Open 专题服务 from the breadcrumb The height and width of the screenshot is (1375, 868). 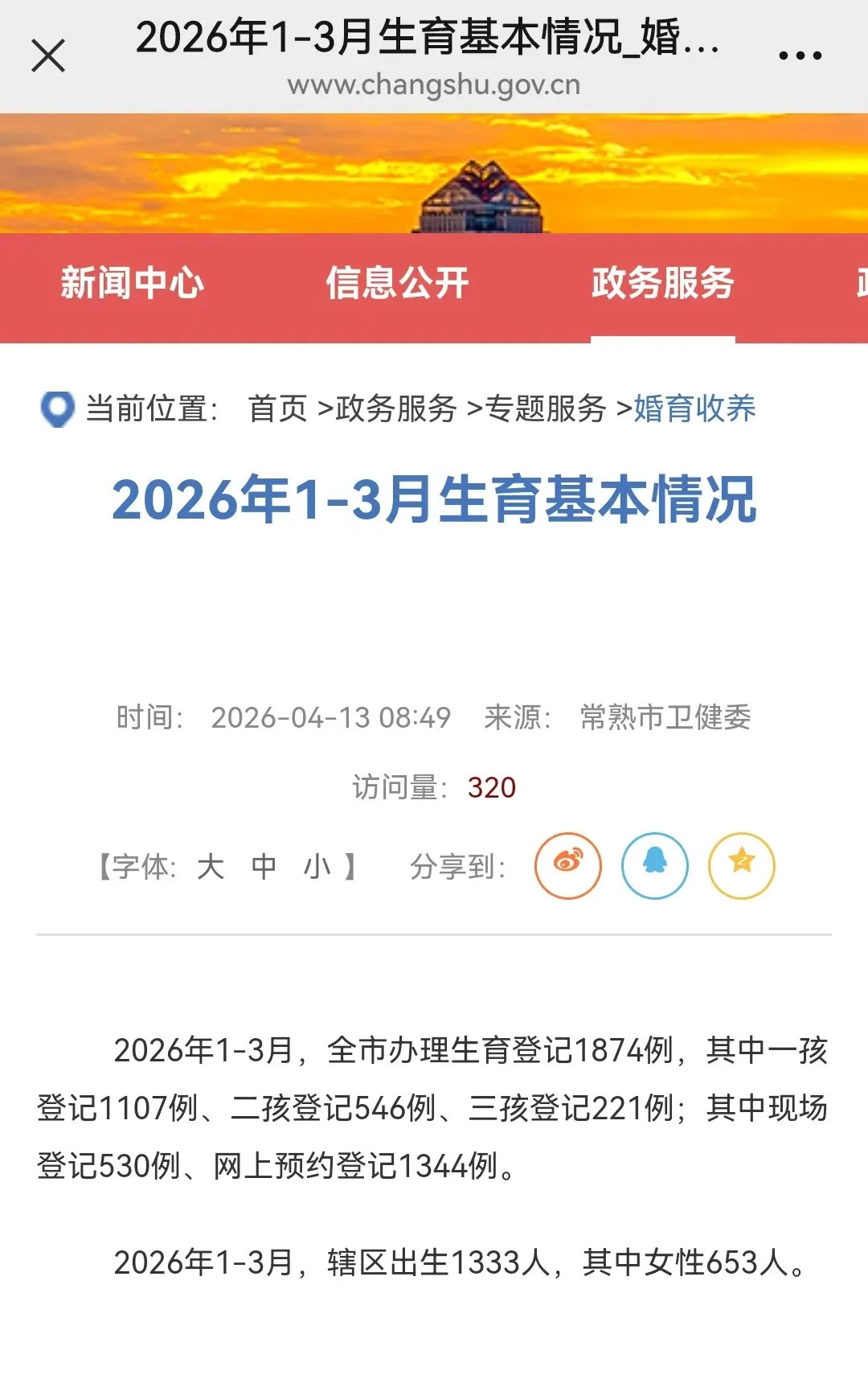click(x=546, y=408)
